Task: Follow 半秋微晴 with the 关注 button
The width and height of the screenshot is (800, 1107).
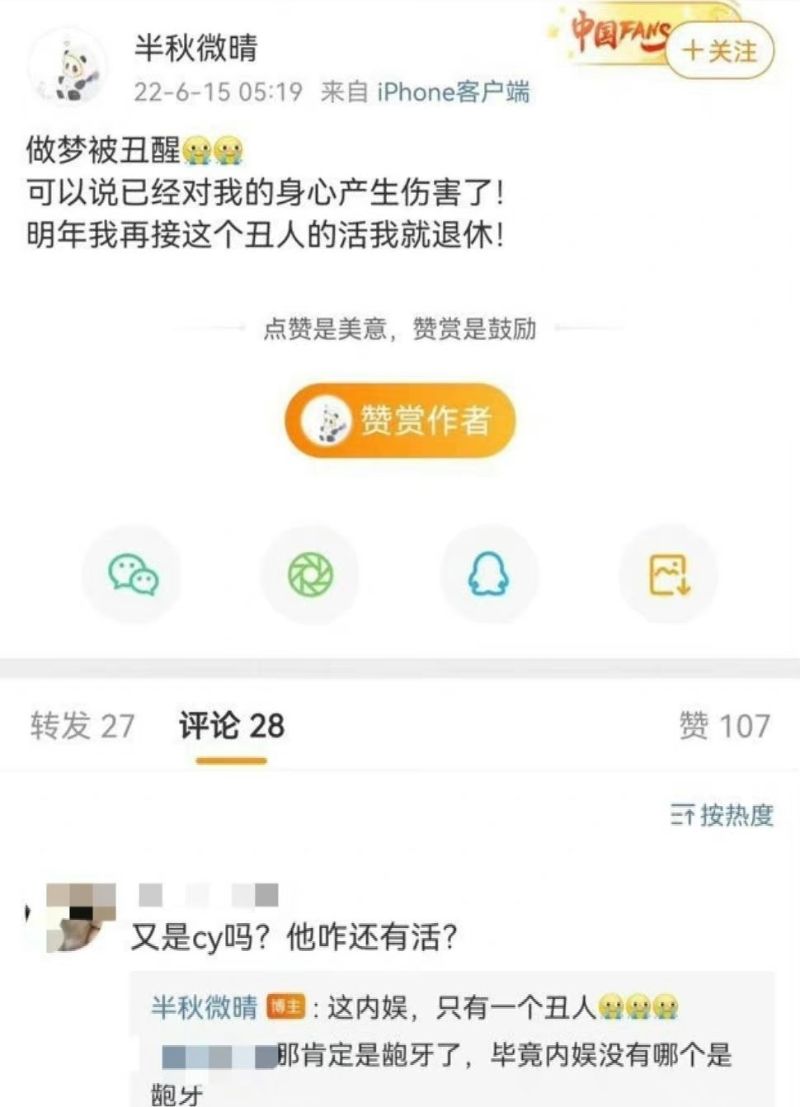Action: 720,50
